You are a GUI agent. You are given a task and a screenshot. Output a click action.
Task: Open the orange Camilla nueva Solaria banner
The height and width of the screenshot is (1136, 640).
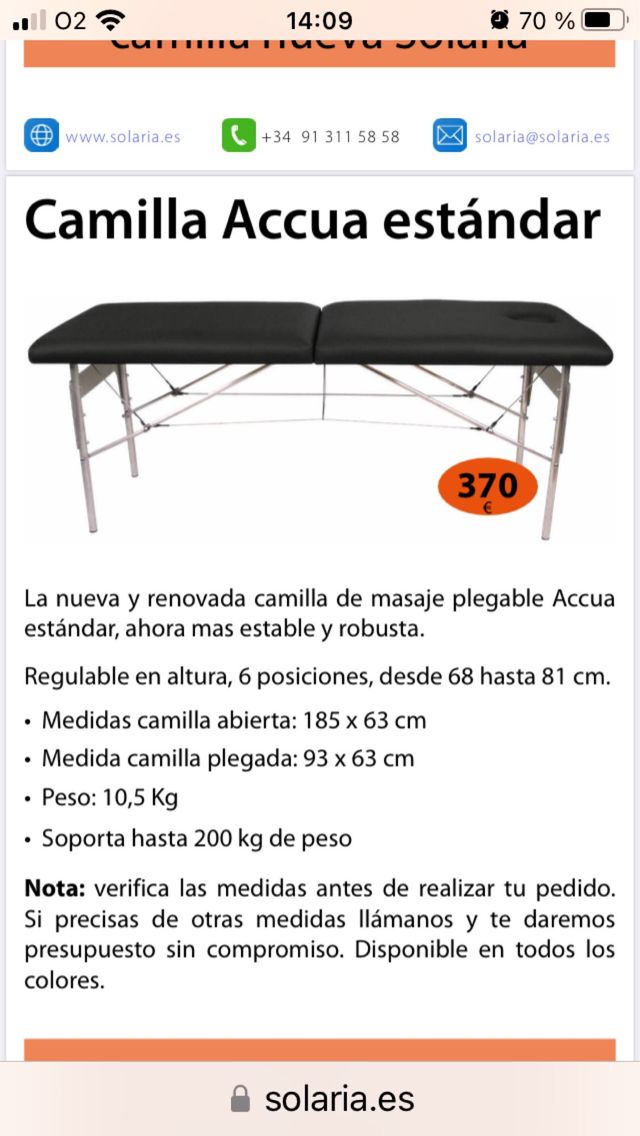click(320, 50)
